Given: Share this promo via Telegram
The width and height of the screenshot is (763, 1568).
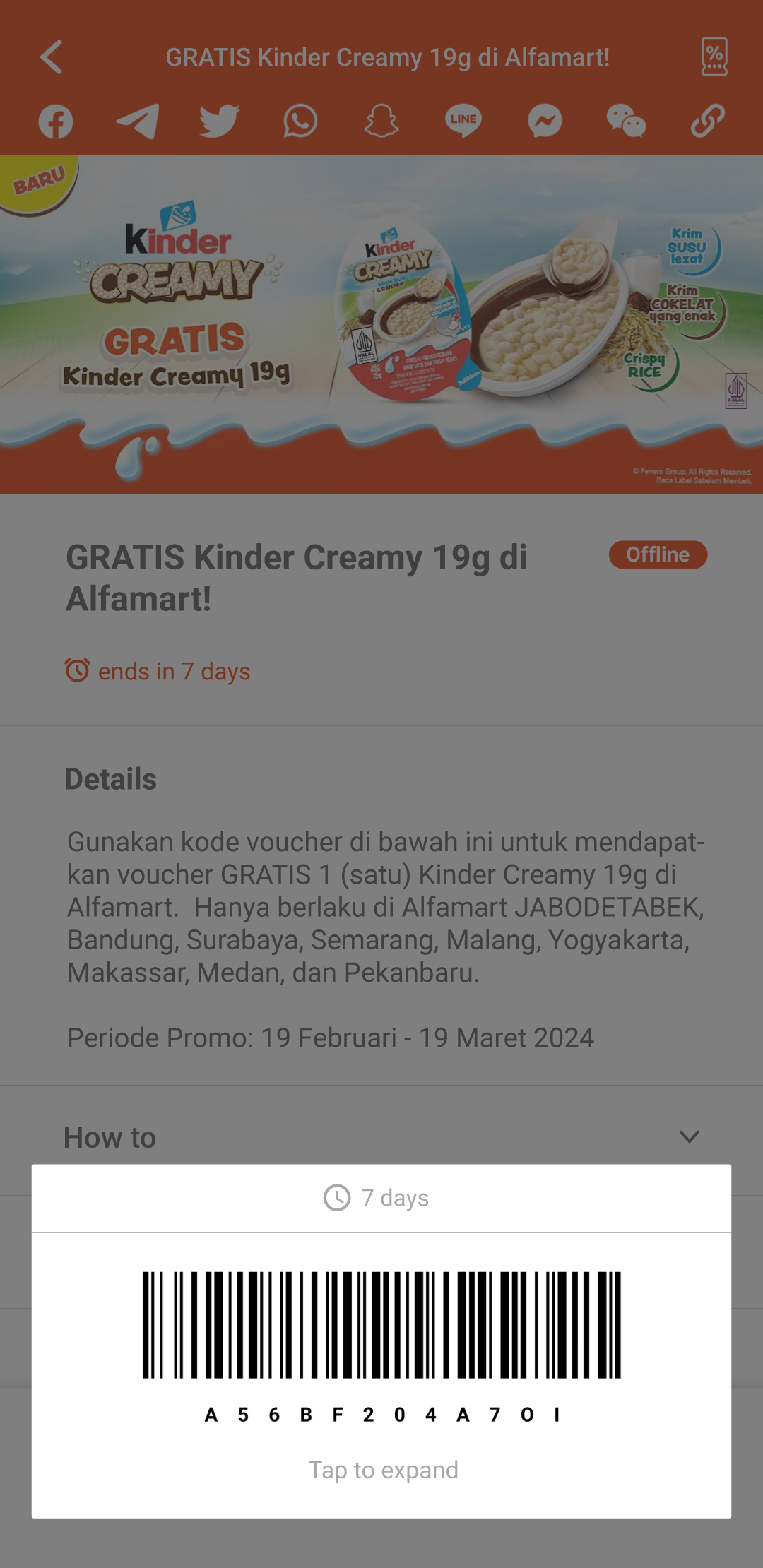Looking at the screenshot, I should [x=138, y=121].
